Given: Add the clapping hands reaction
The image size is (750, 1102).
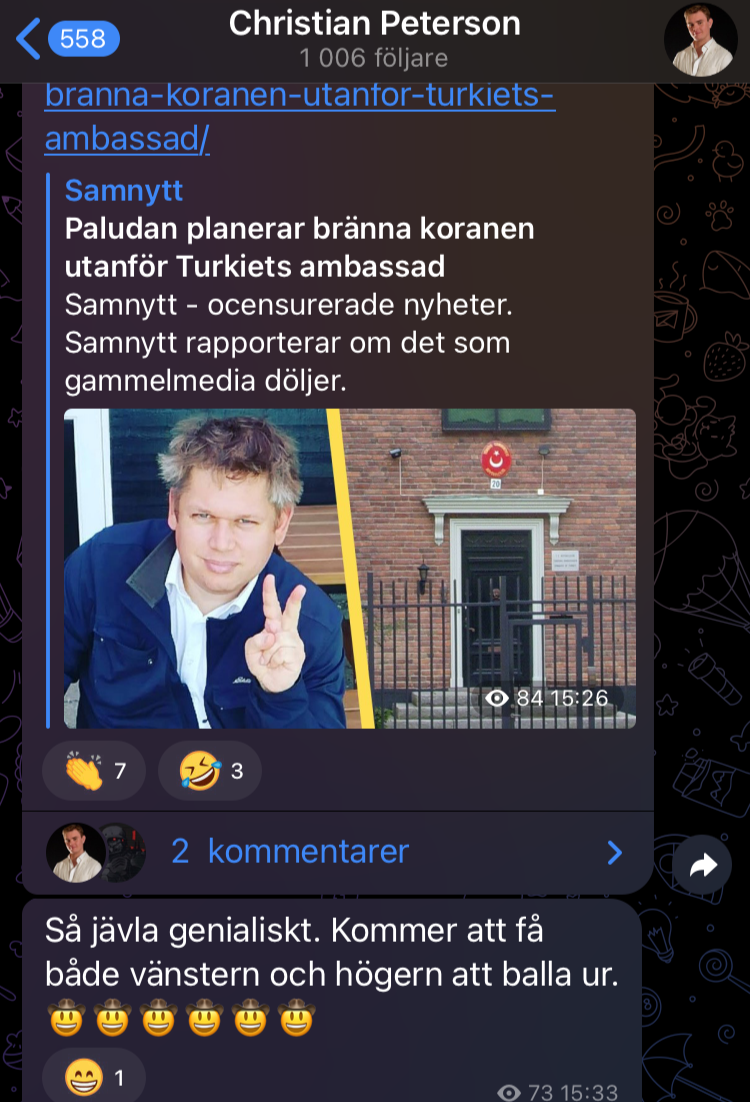Looking at the screenshot, I should pyautogui.click(x=94, y=771).
